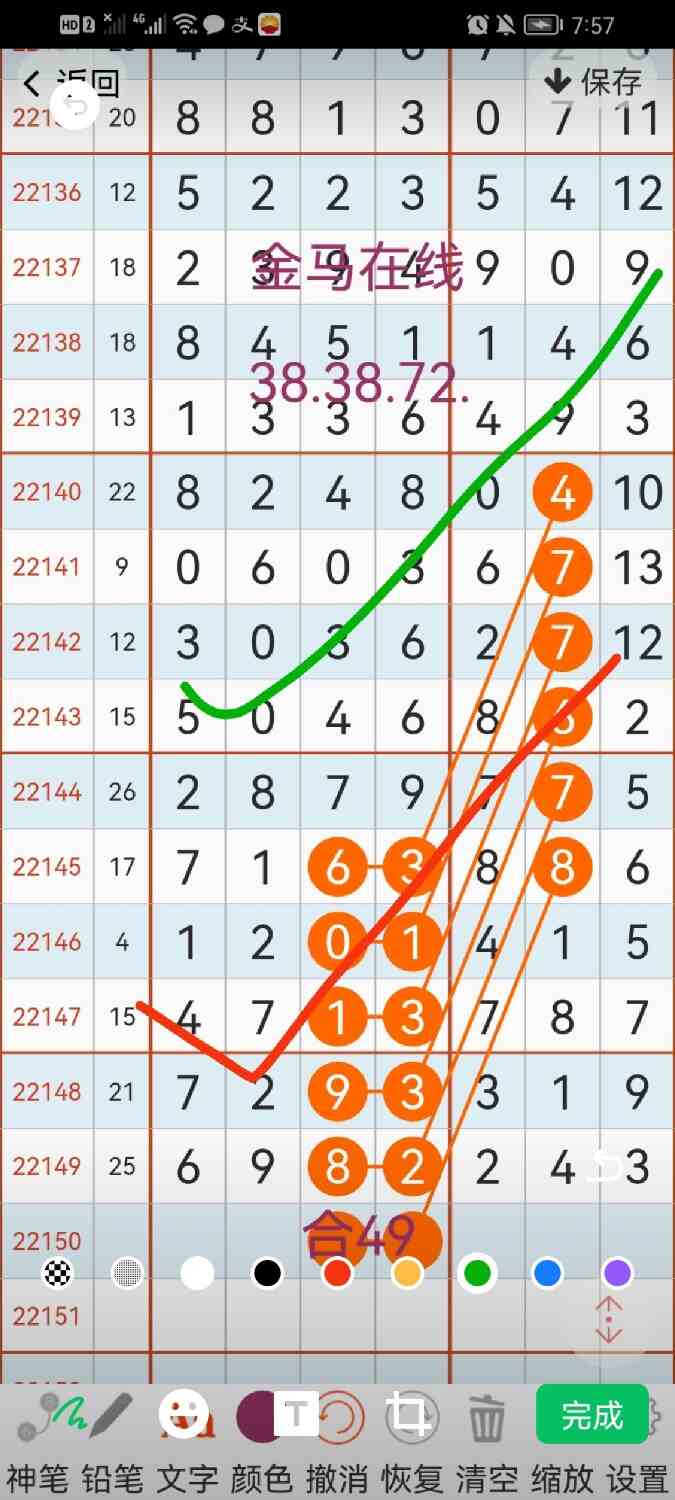Pick the blue color swatch
Screen dimensions: 675x1500
547,1273
